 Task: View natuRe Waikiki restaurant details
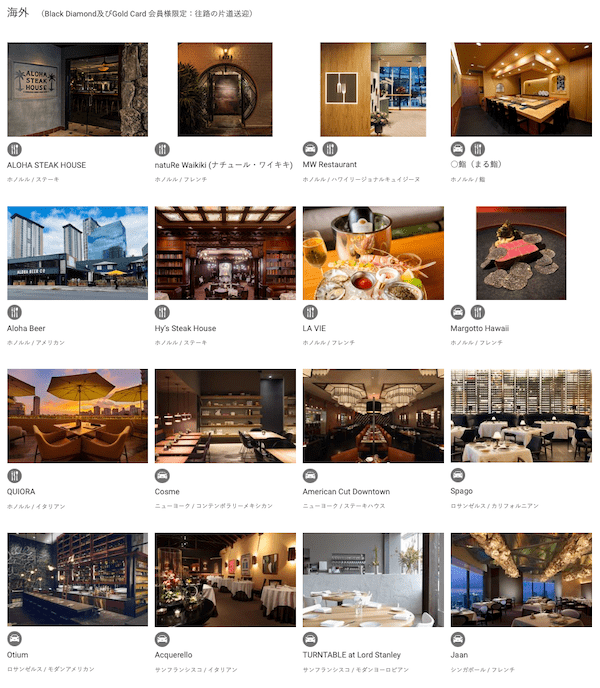[225, 90]
